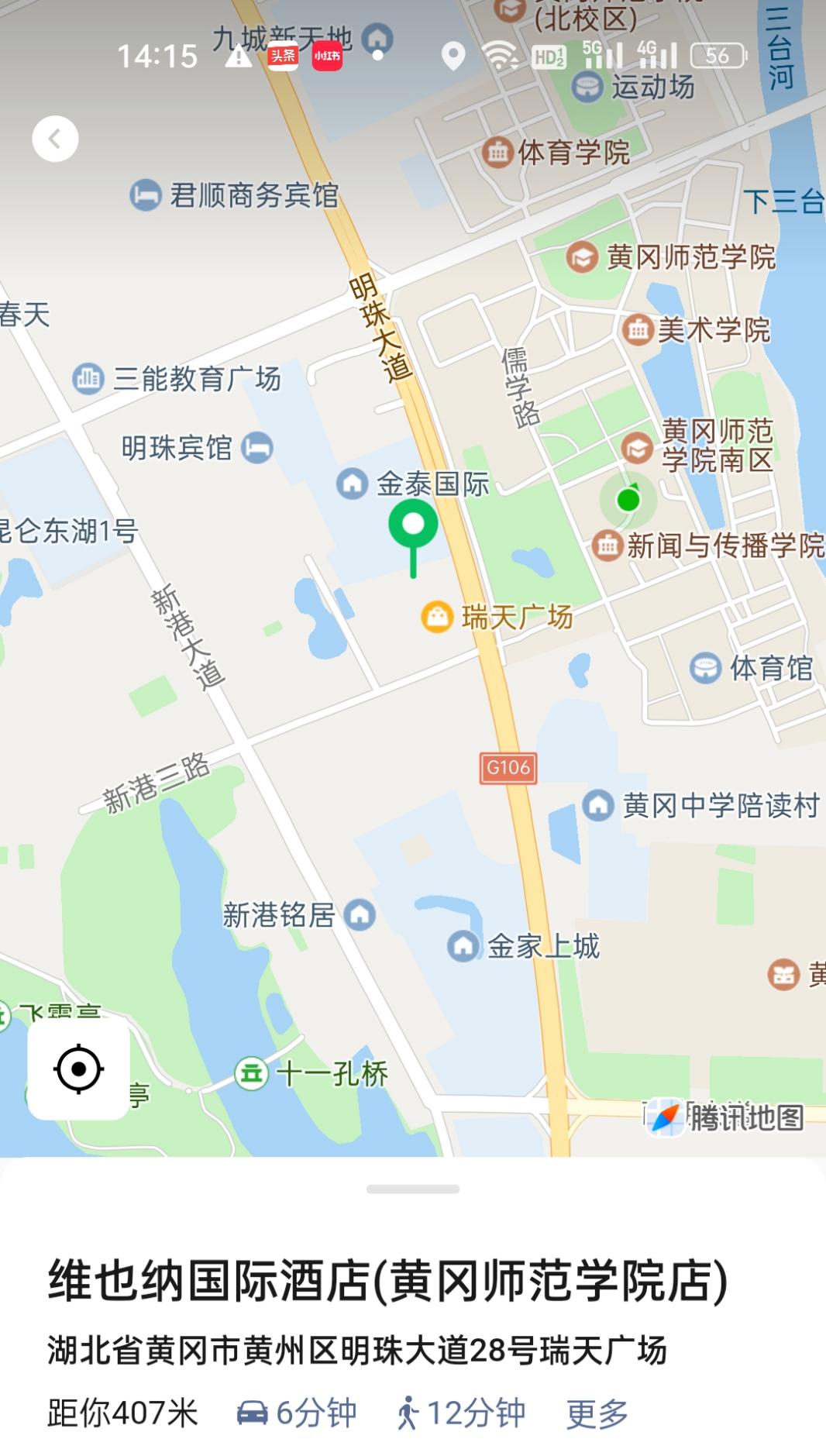Tap the 6分钟 driving route option
Image resolution: width=826 pixels, height=1456 pixels.
pyautogui.click(x=297, y=1413)
